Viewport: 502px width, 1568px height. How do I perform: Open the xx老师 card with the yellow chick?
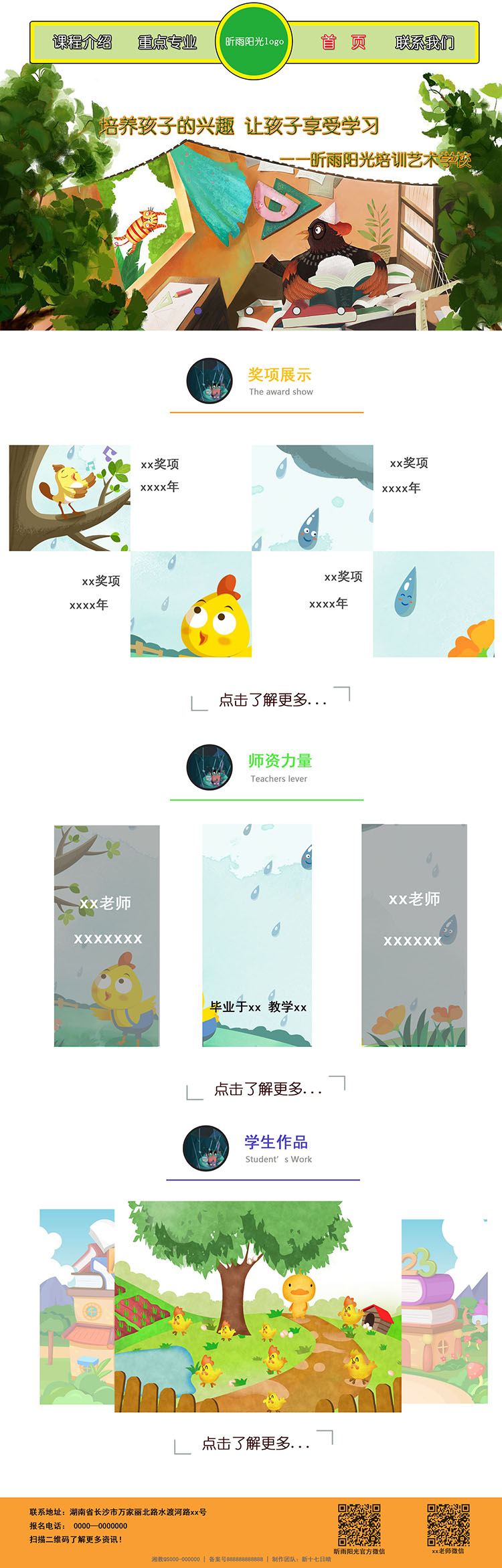click(x=106, y=935)
